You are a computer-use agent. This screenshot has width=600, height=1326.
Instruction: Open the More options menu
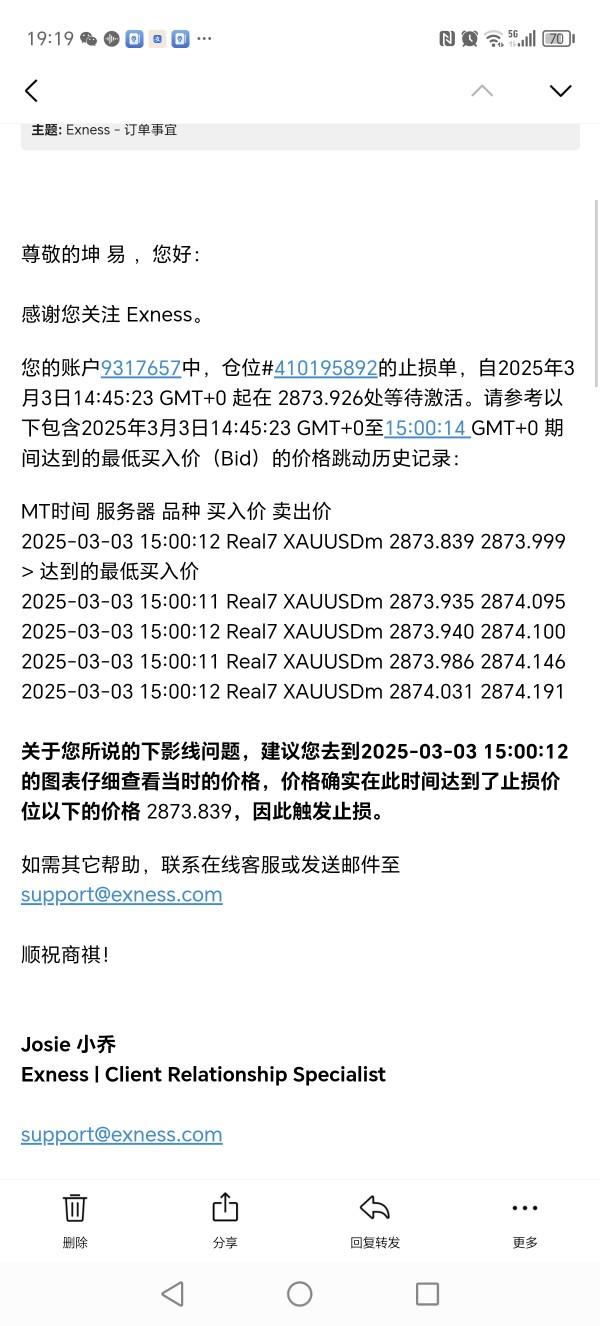[x=525, y=1221]
